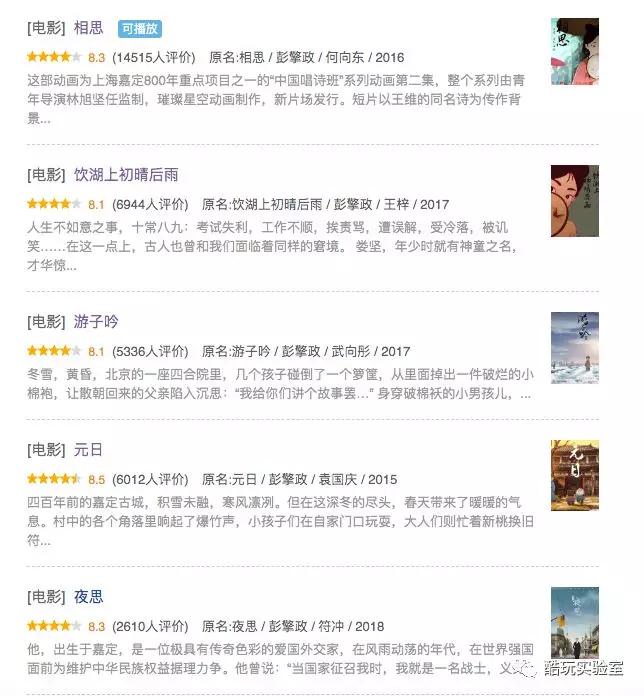Select the 游子吟 poster thumbnail
The height and width of the screenshot is (696, 644).
[x=574, y=348]
